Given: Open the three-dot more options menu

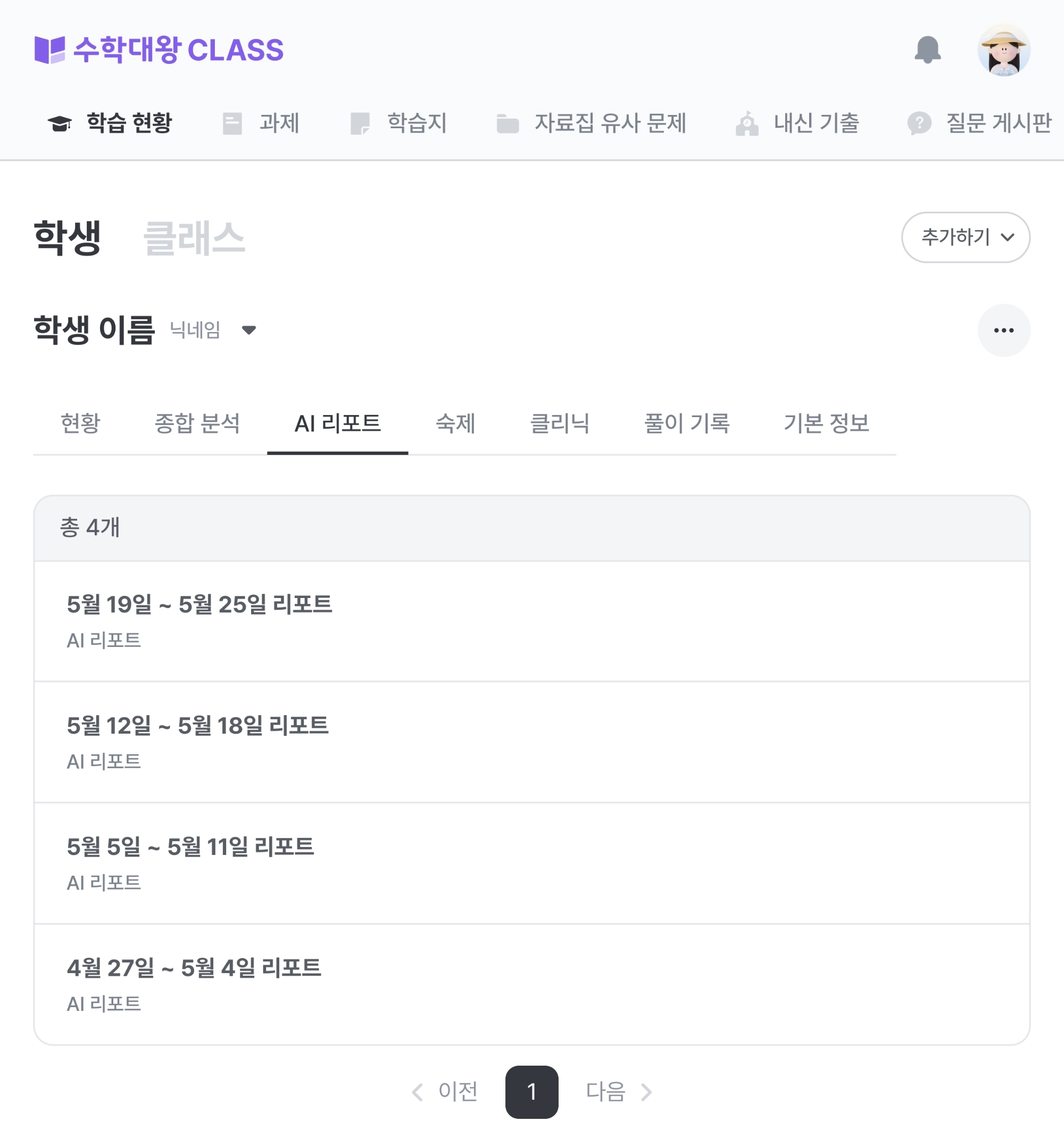Looking at the screenshot, I should [1003, 330].
